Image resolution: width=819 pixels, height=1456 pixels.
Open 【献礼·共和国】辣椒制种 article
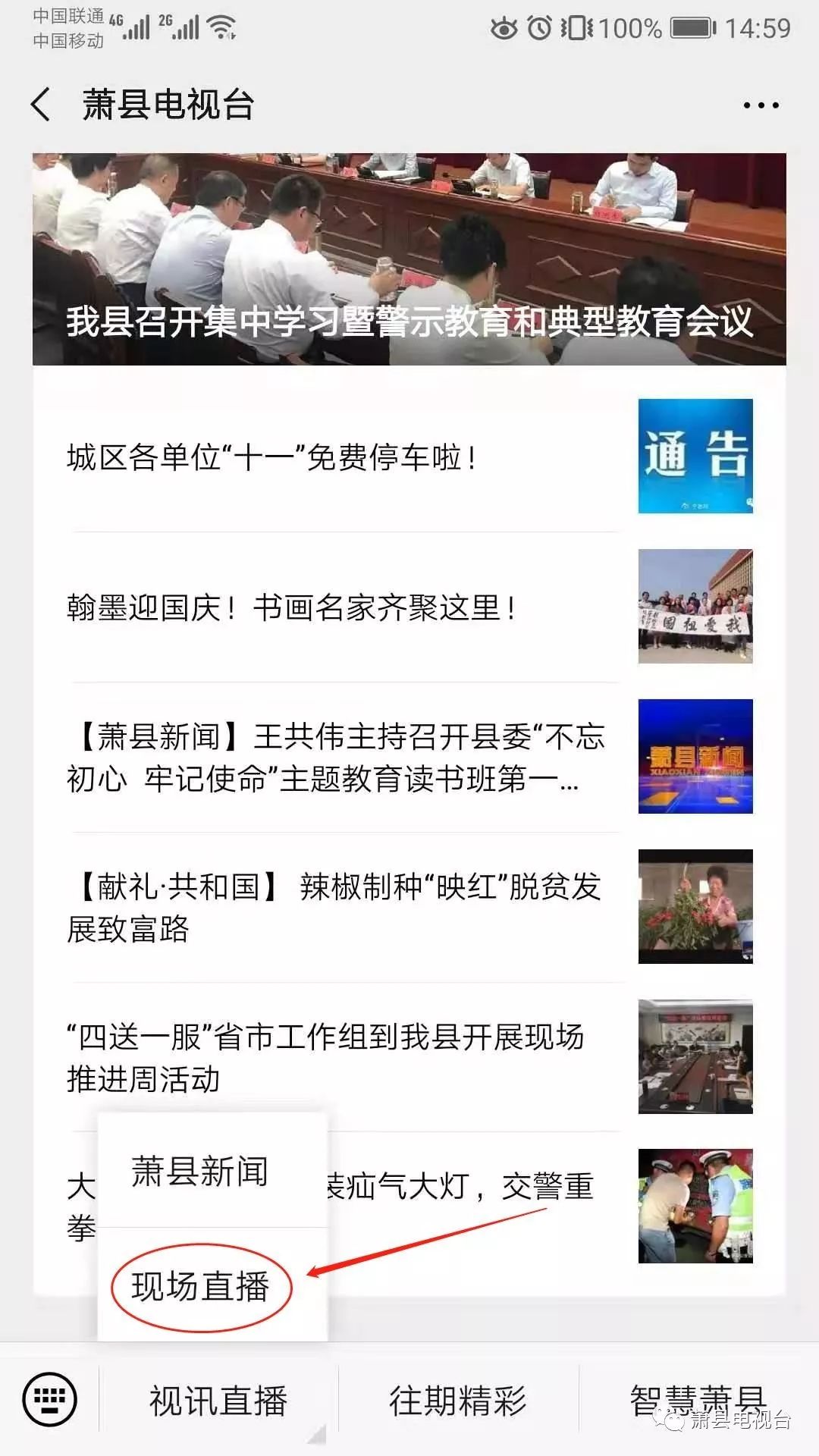click(409, 907)
